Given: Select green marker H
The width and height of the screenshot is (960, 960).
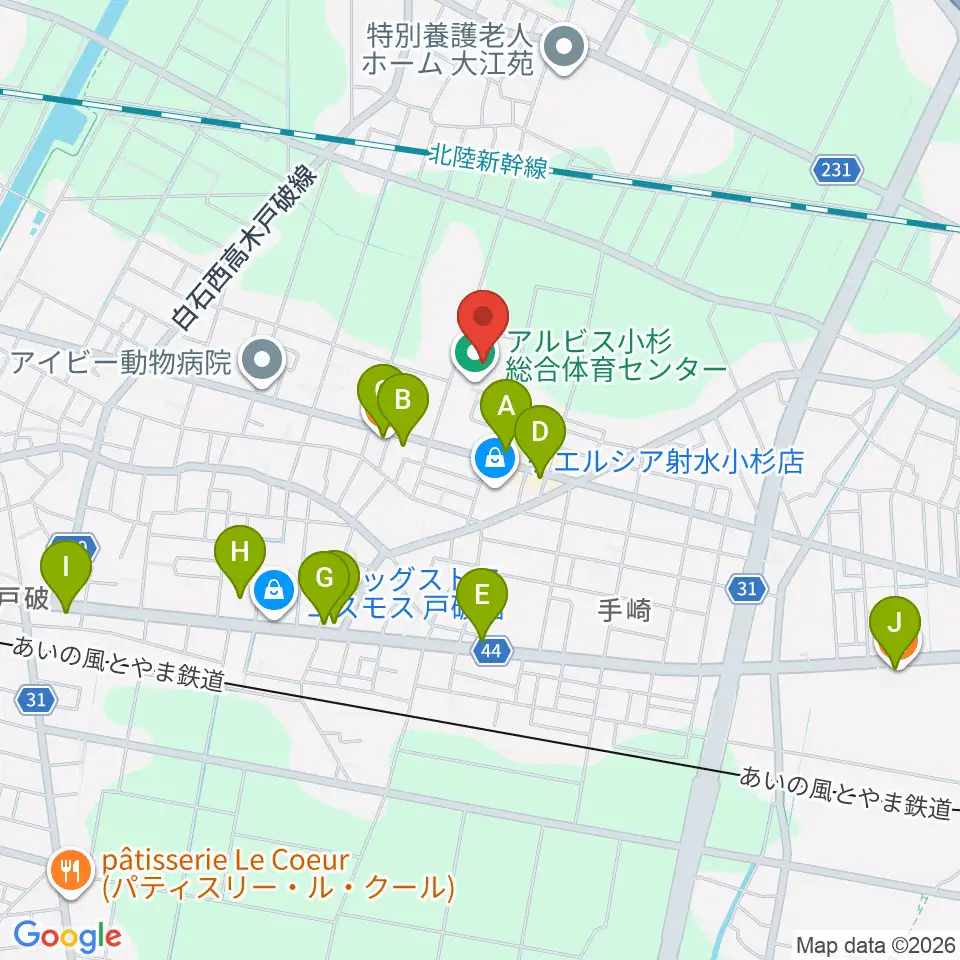Looking at the screenshot, I should (239, 552).
